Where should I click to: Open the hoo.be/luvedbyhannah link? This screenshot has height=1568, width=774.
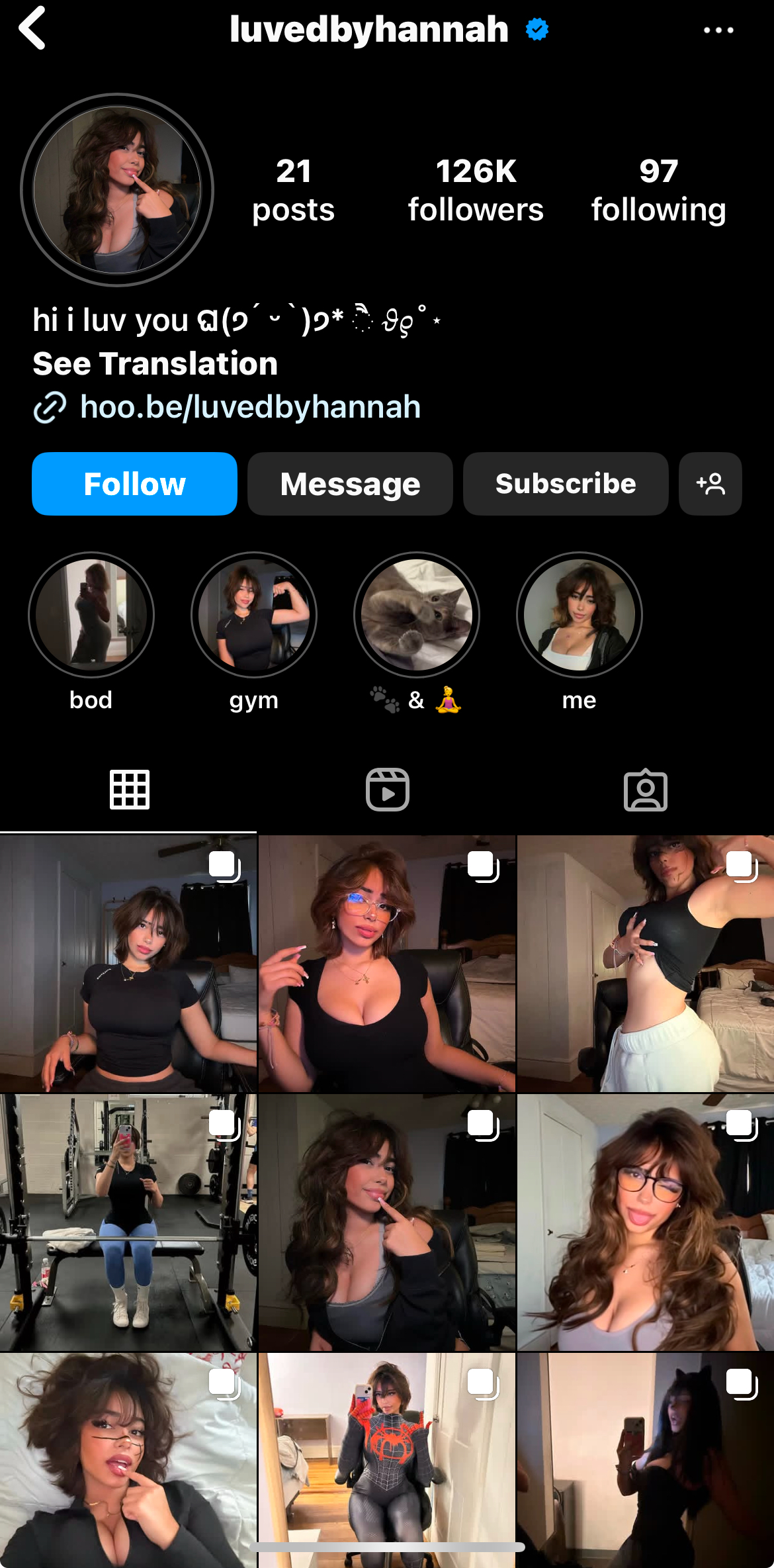tap(249, 406)
